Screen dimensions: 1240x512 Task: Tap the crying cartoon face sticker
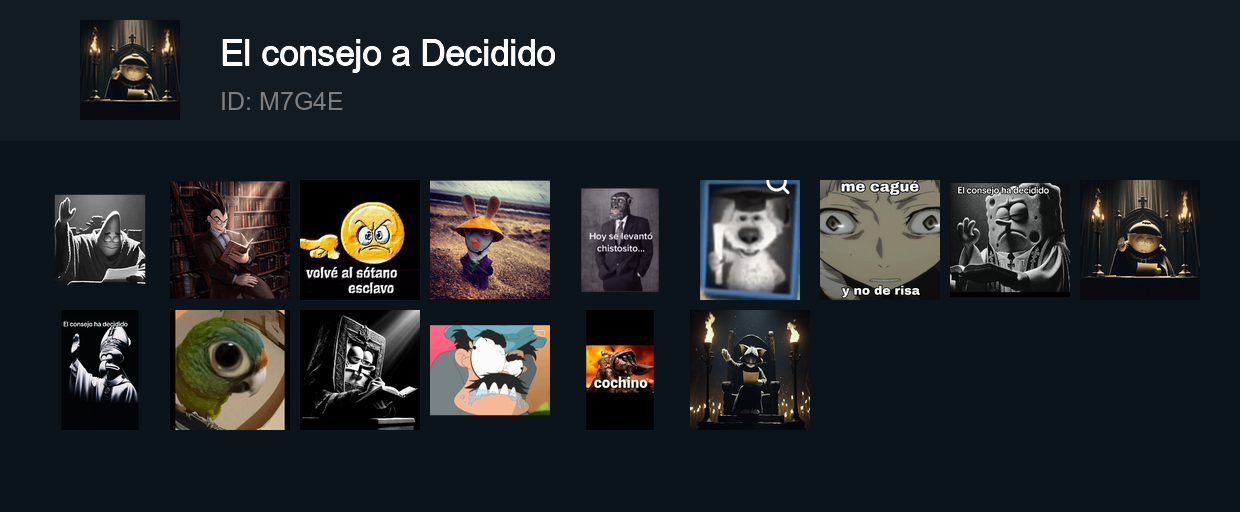(x=490, y=370)
